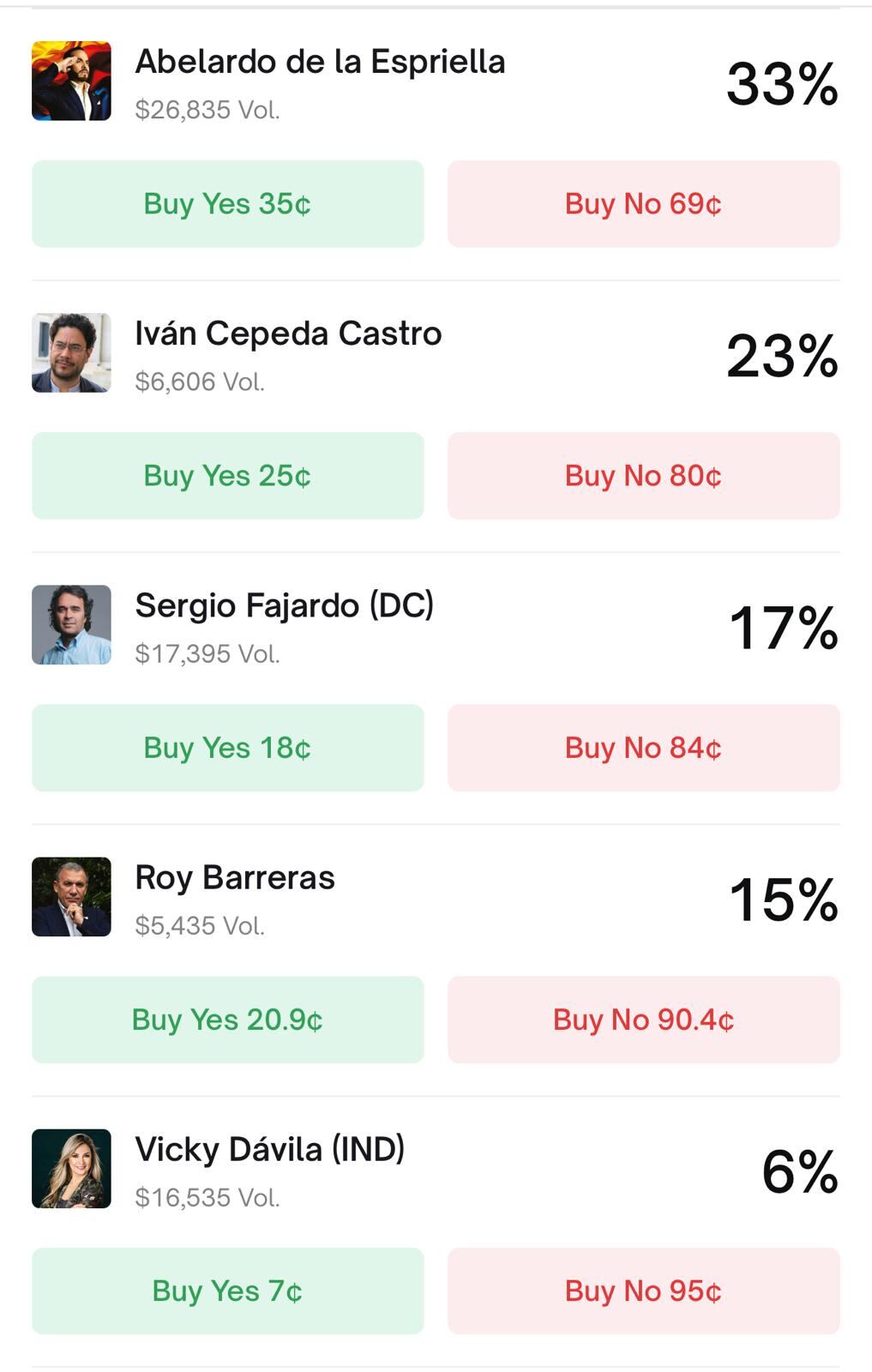Open Abelardo de la Espriella's candidate page
Viewport: 872px width, 1372px height.
point(319,62)
